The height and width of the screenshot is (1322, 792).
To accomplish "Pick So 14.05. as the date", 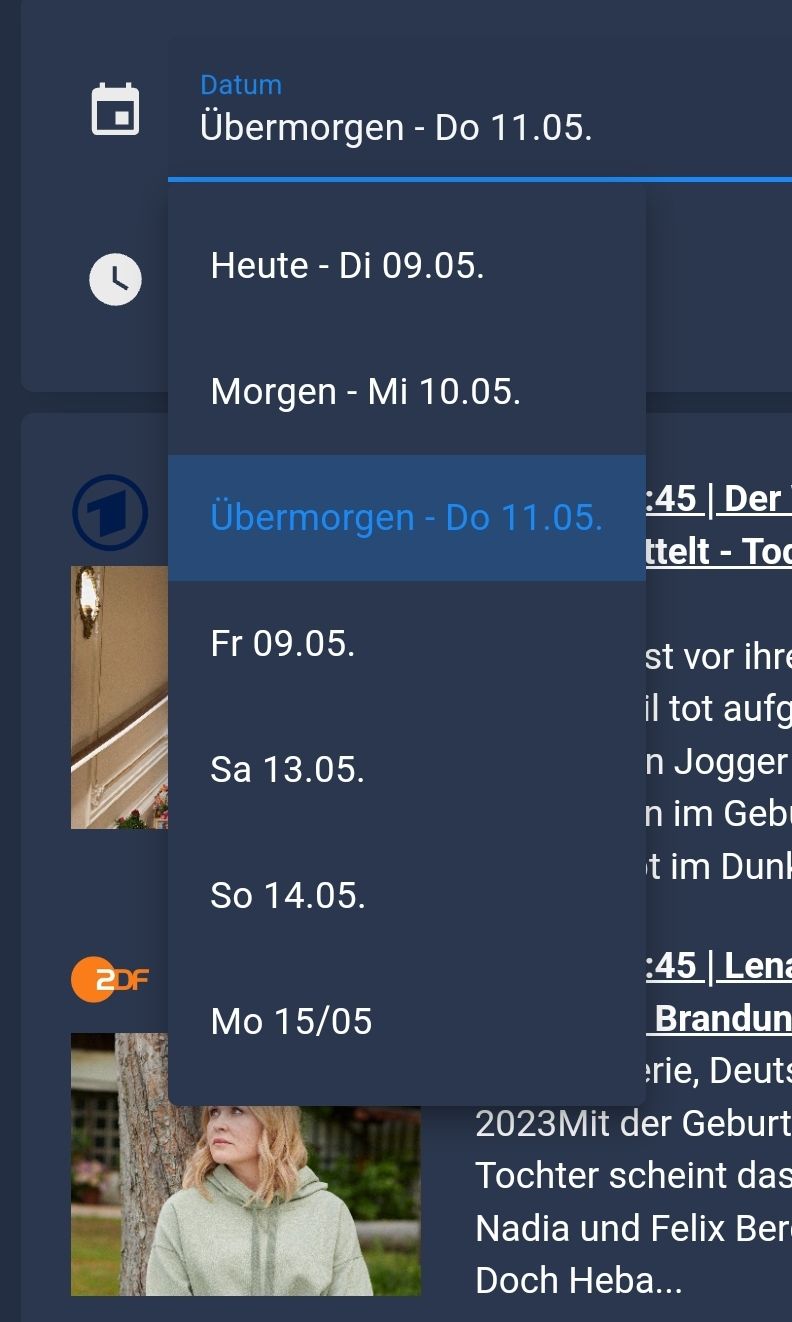I will point(288,896).
